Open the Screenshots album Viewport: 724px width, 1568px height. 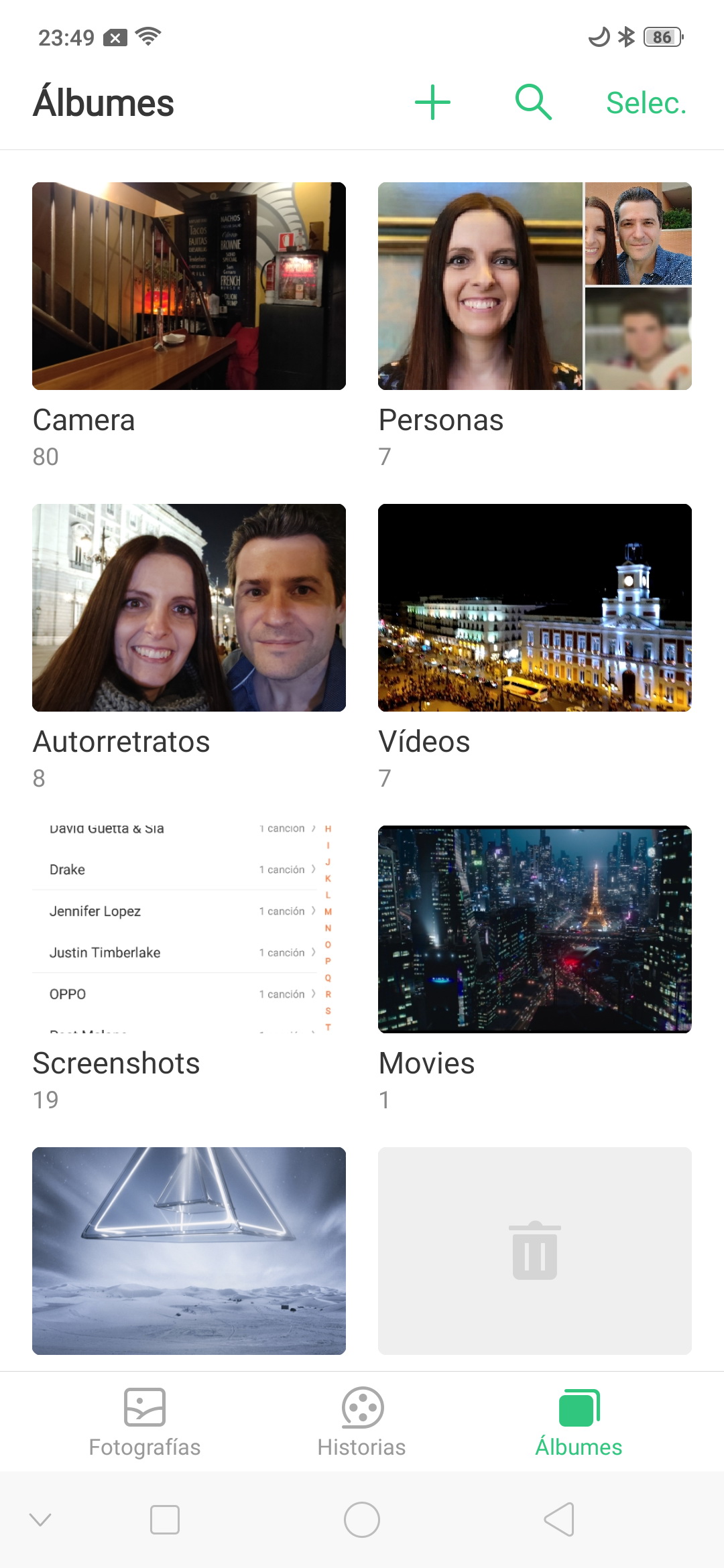(x=189, y=929)
